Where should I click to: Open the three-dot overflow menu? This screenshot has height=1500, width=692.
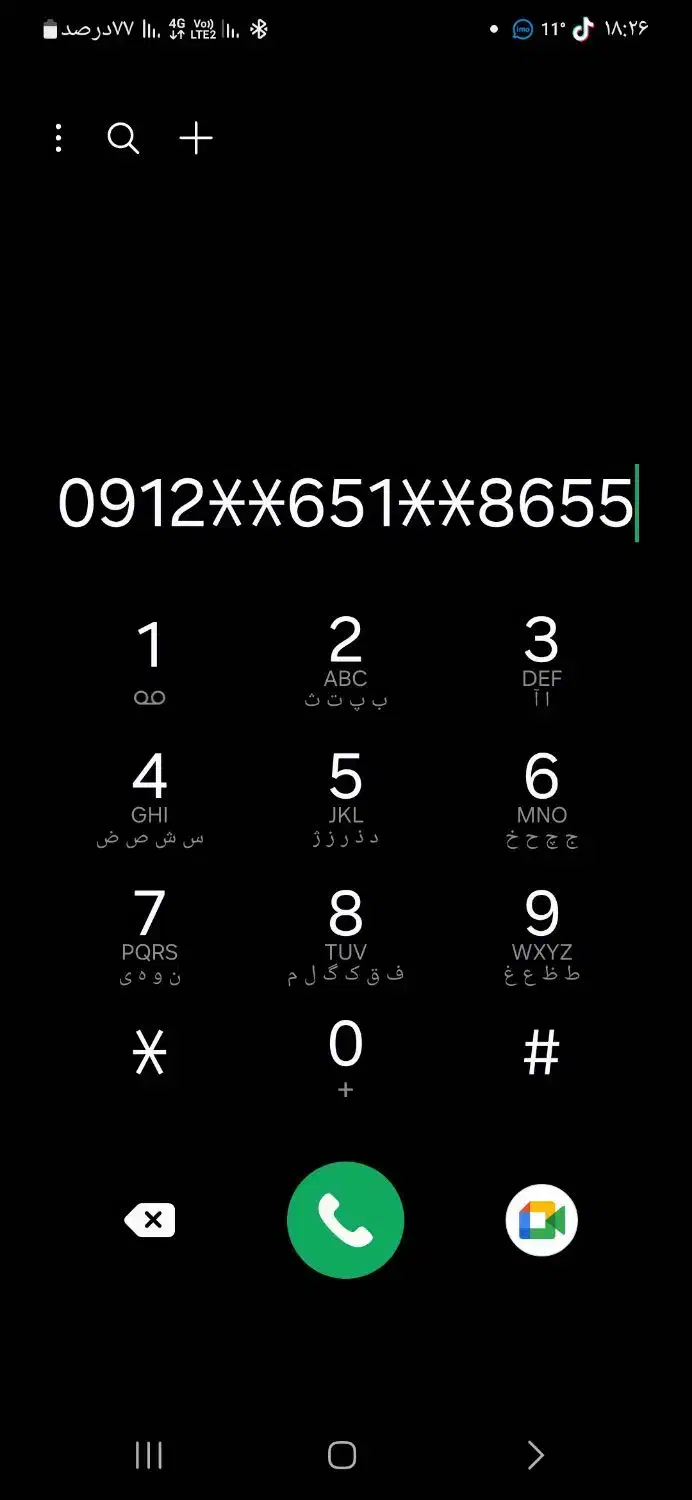tap(59, 138)
